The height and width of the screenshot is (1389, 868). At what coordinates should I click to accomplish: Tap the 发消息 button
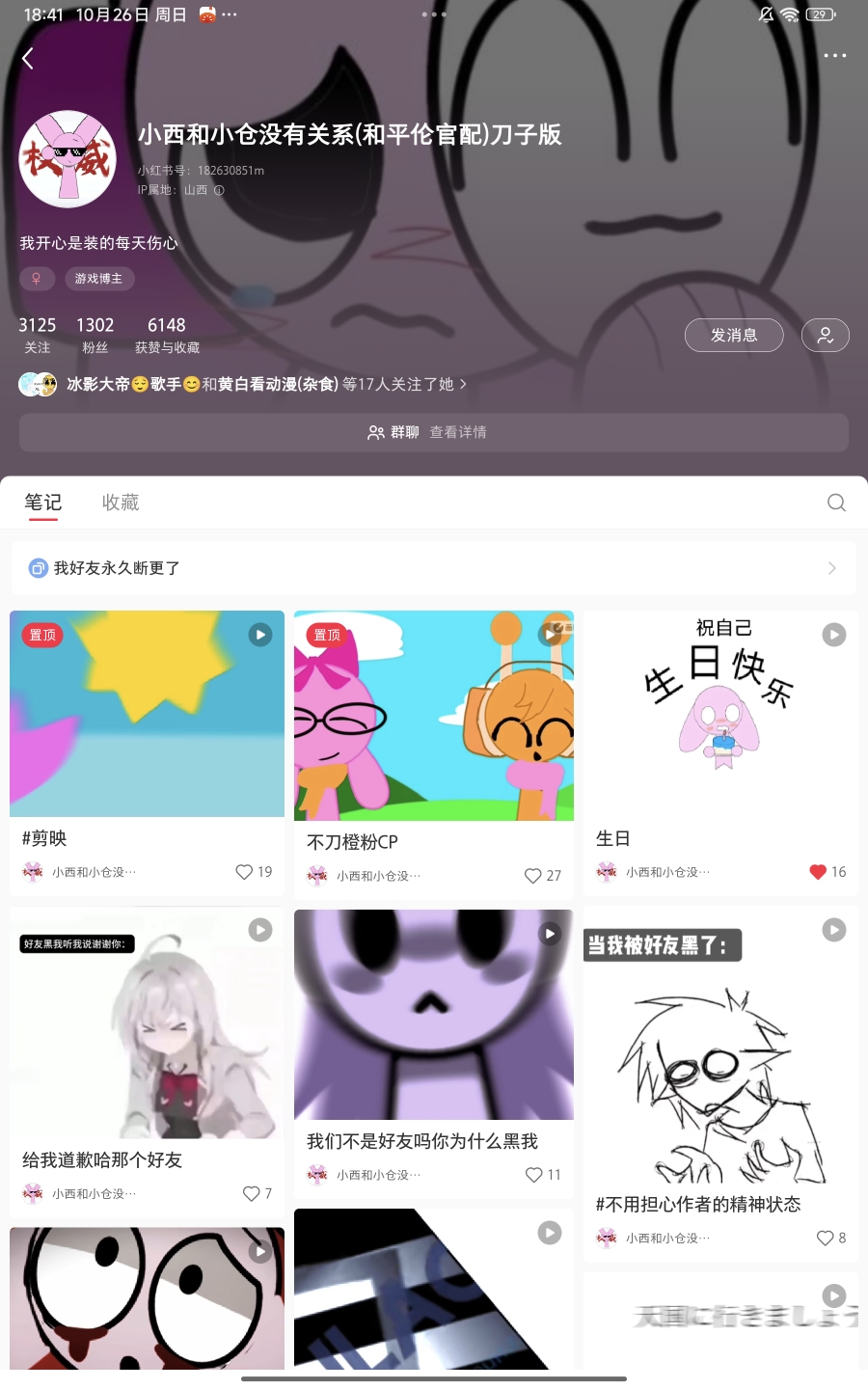(733, 335)
